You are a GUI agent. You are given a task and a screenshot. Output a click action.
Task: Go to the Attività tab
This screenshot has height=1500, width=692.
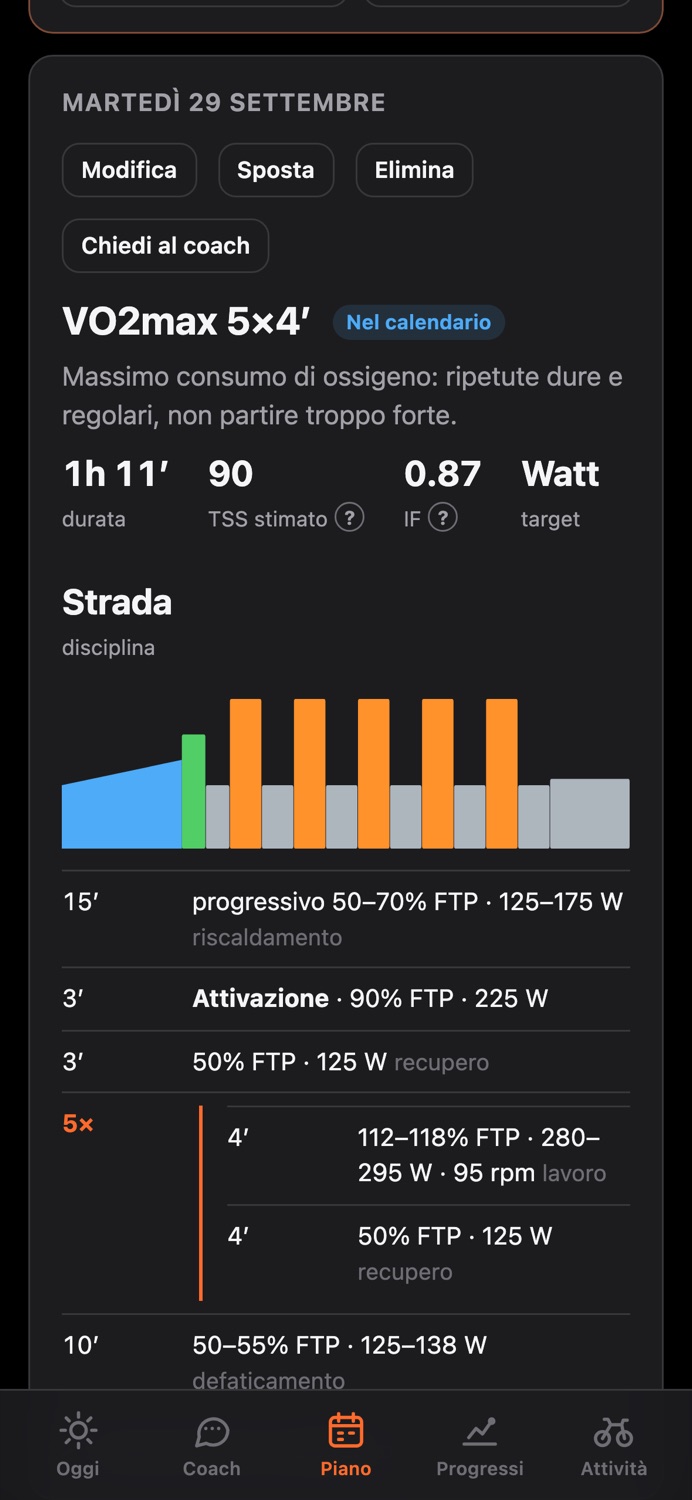(x=614, y=1445)
